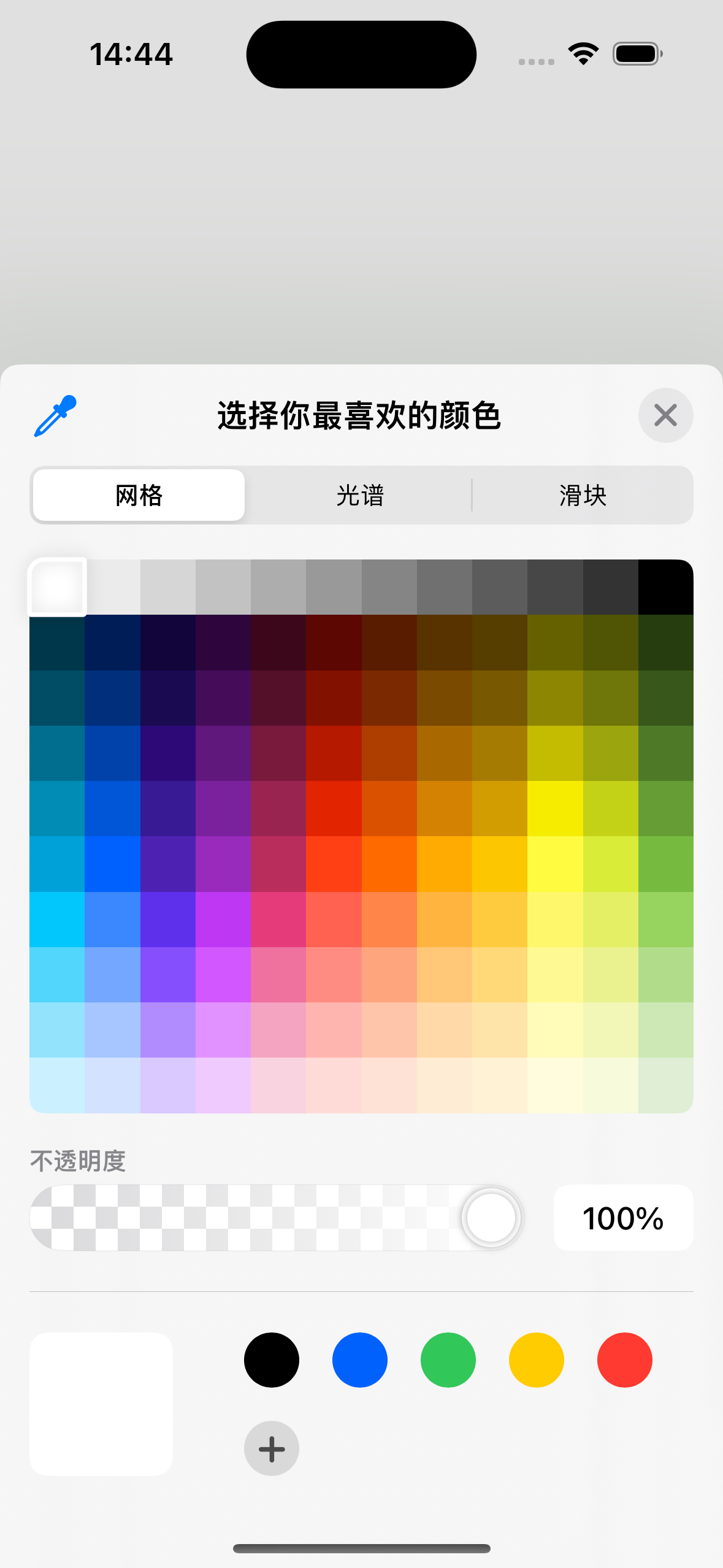The height and width of the screenshot is (1568, 723).
Task: Switch to the 滑块 tab
Action: pos(583,495)
